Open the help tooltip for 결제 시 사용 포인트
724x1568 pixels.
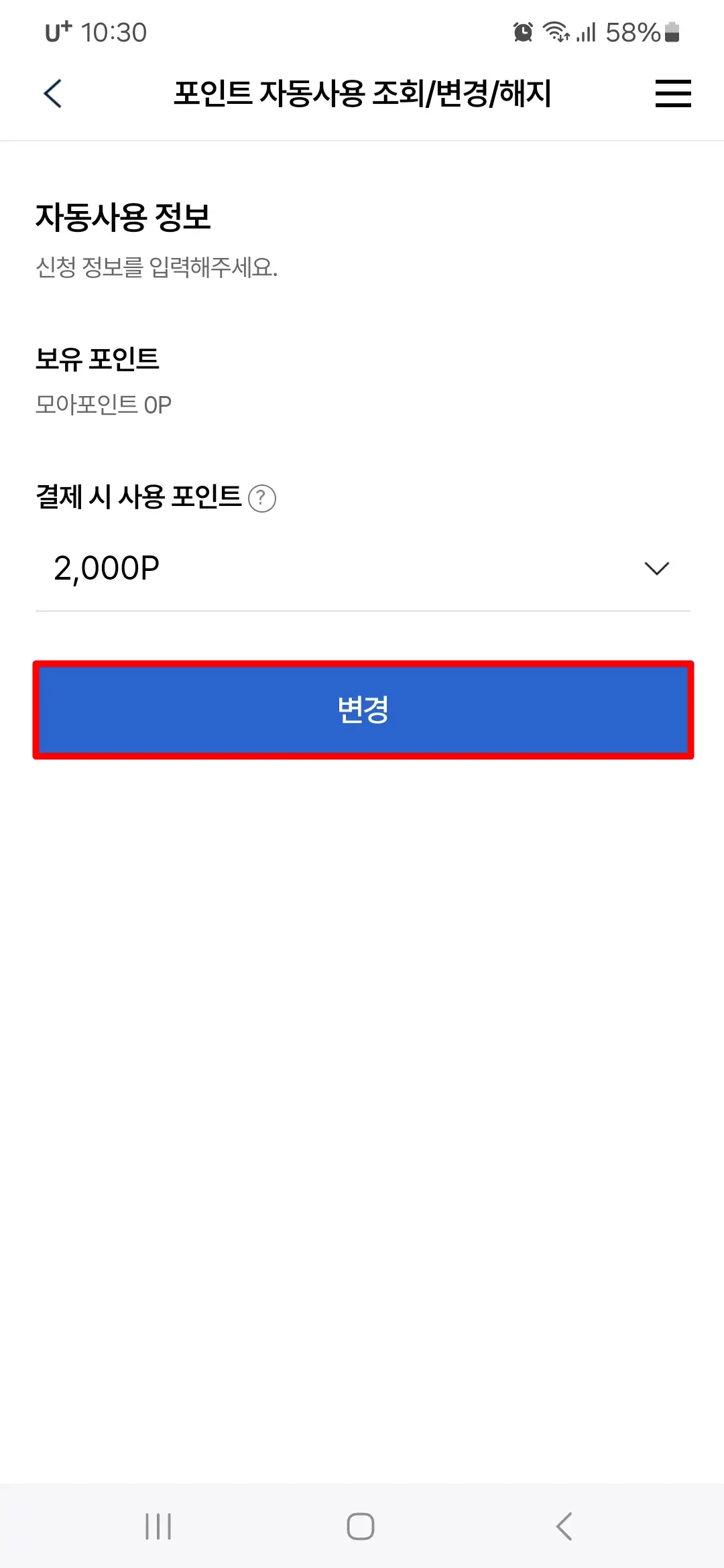click(x=261, y=499)
